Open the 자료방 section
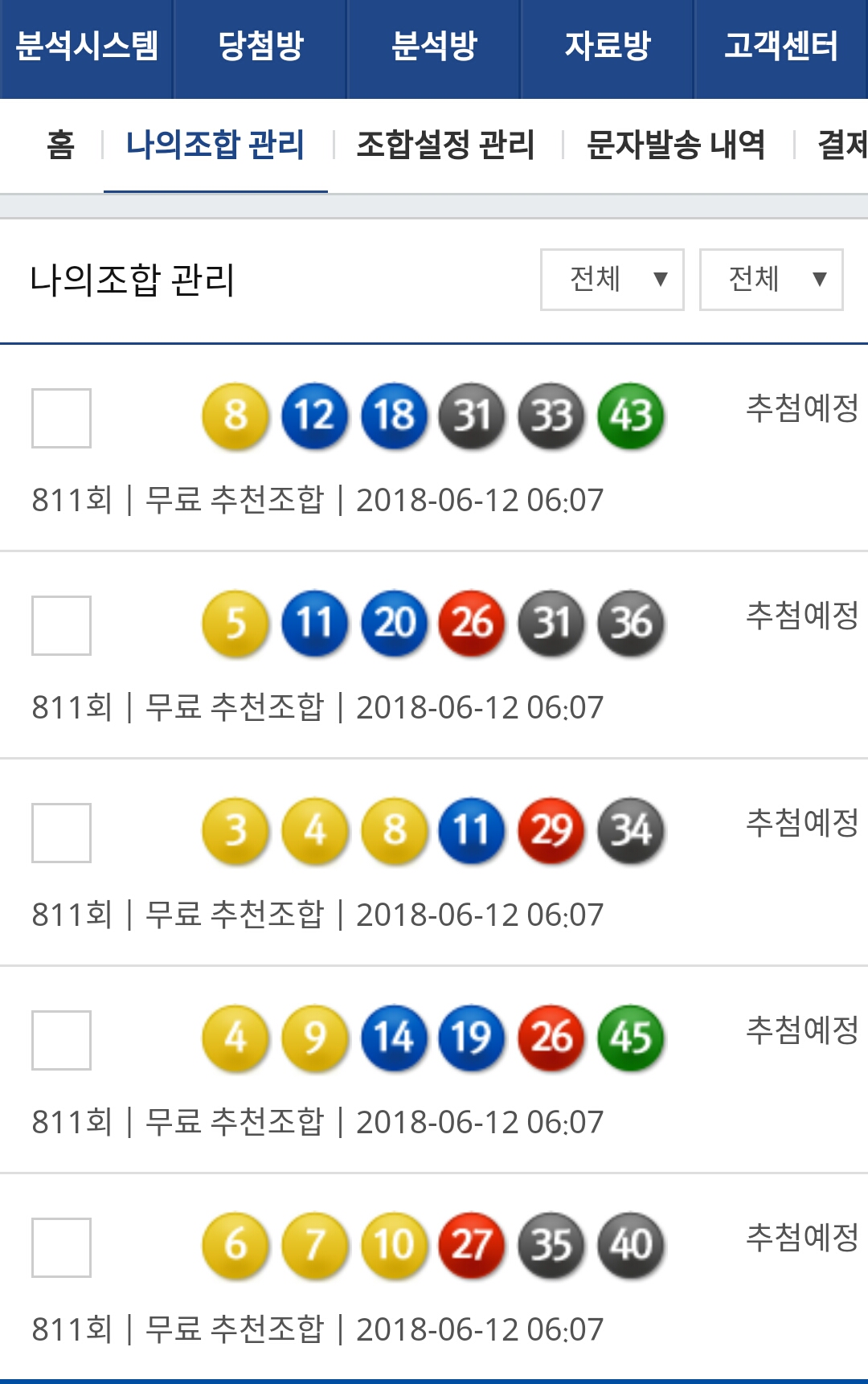Viewport: 868px width, 1384px height. [608, 47]
